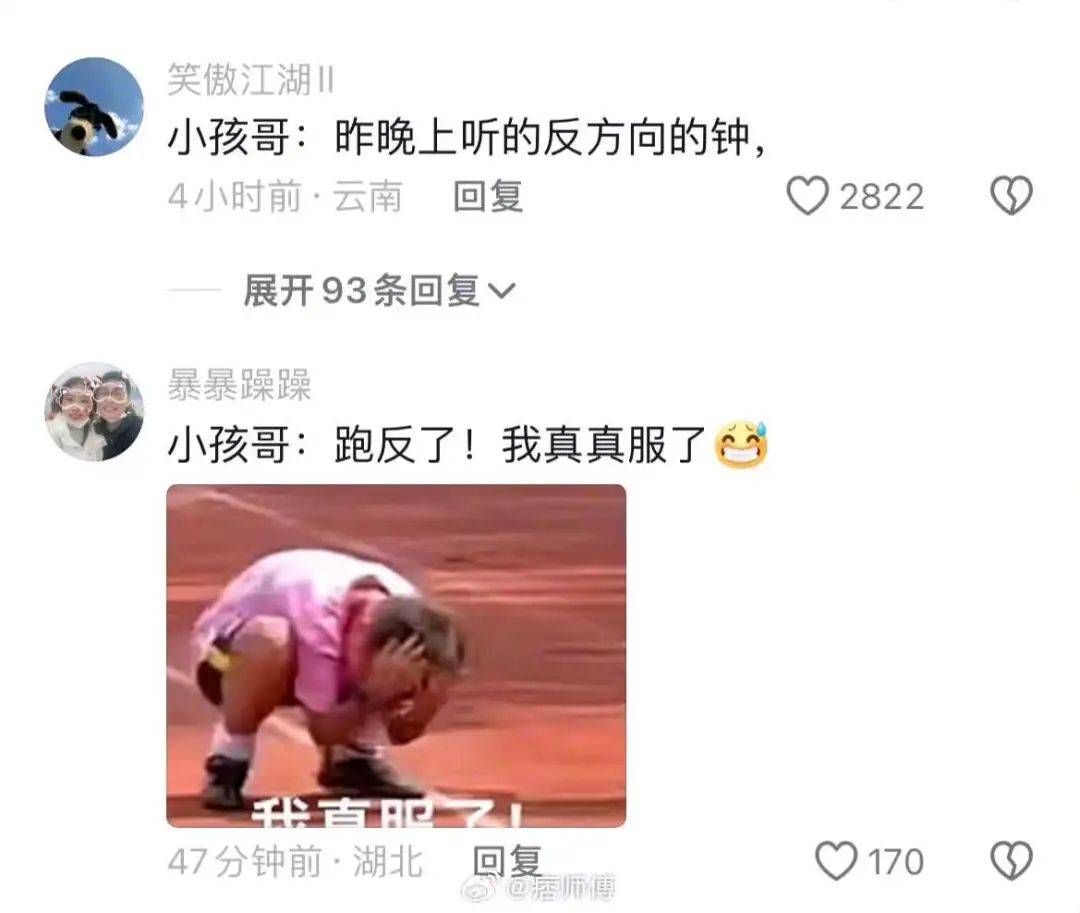Dislike the comment by 暴暴躁躁

(x=1010, y=861)
